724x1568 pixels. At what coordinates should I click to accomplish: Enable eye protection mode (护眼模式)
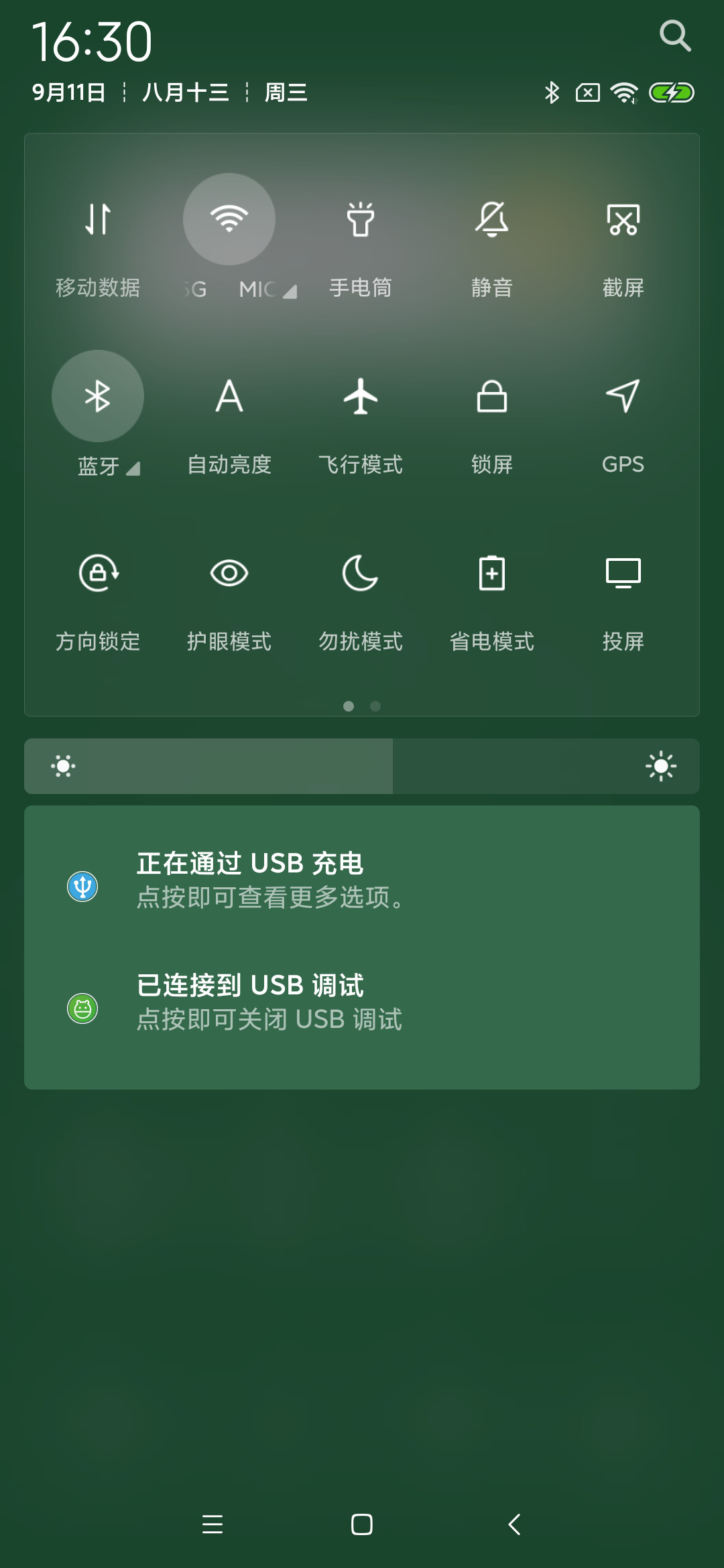(229, 573)
